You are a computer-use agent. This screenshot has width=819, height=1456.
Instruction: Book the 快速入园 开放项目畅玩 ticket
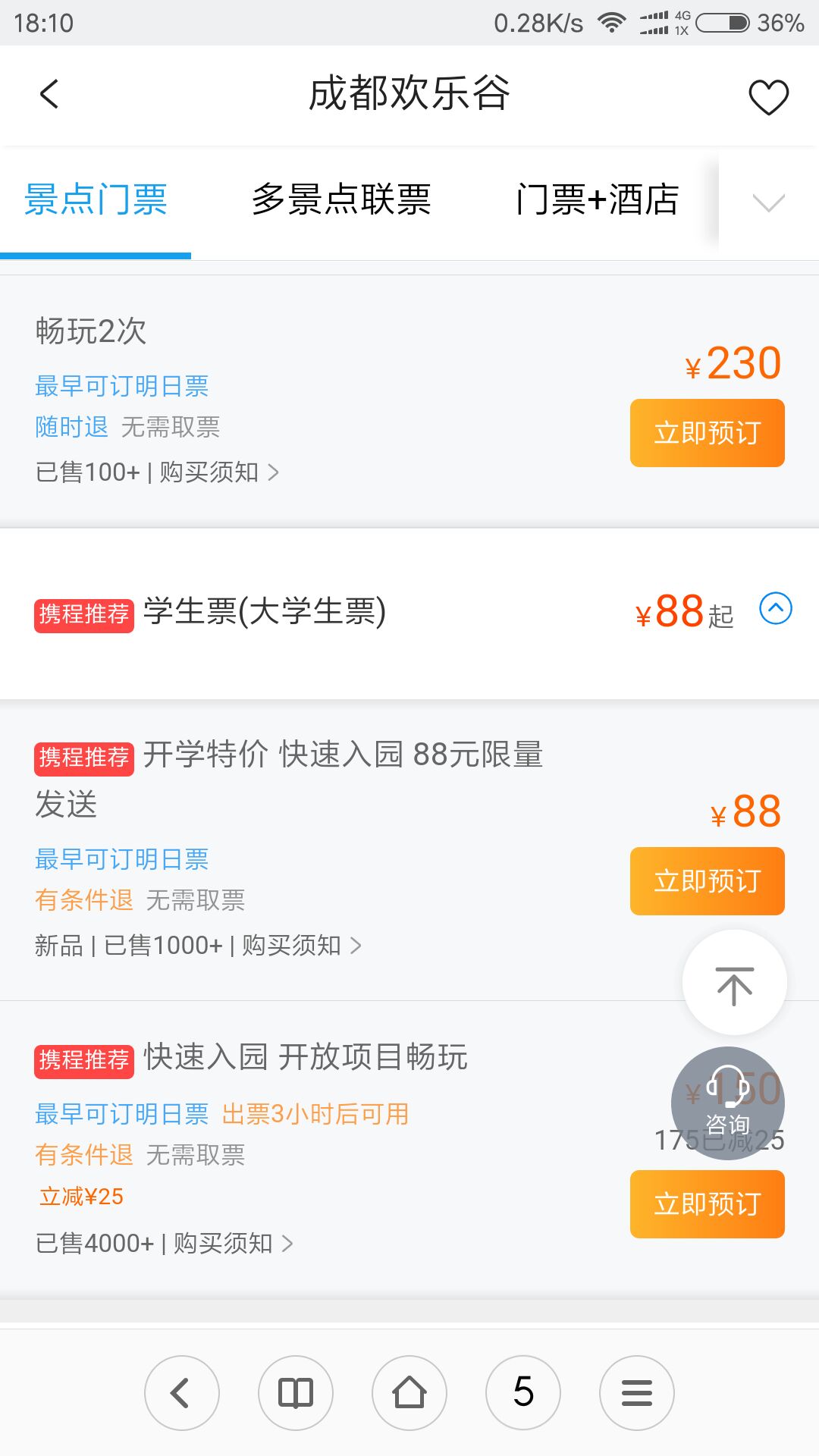pyautogui.click(x=707, y=1204)
